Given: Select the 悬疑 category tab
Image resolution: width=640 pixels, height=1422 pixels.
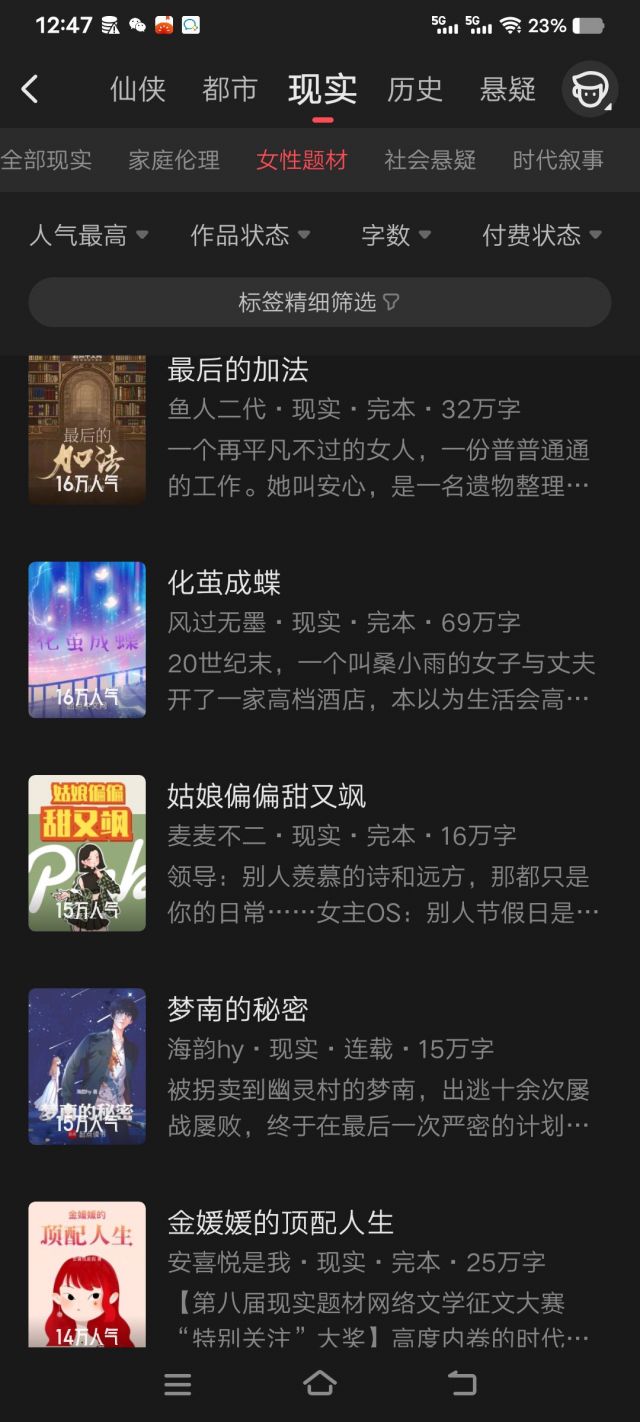Looking at the screenshot, I should tap(508, 90).
